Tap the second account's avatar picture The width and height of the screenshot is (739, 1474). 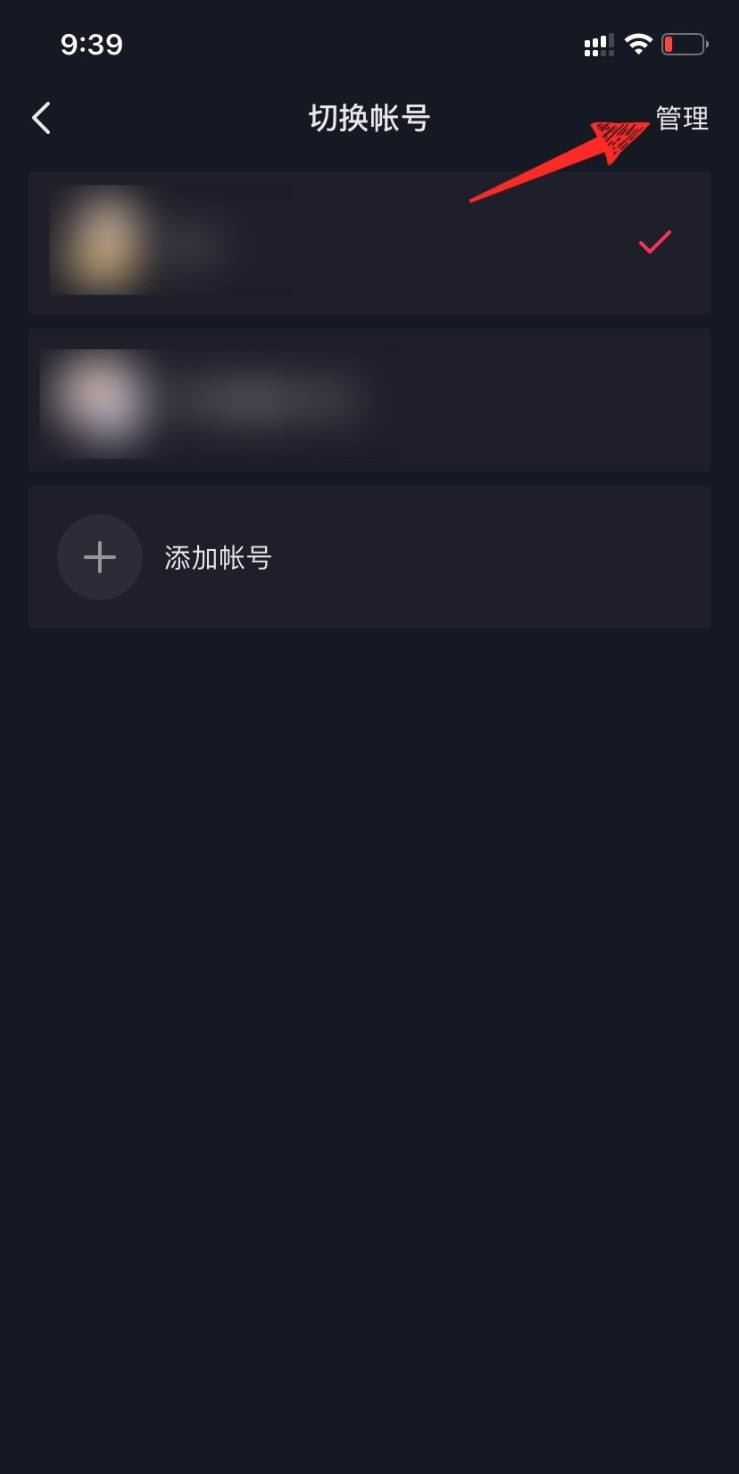pyautogui.click(x=100, y=399)
